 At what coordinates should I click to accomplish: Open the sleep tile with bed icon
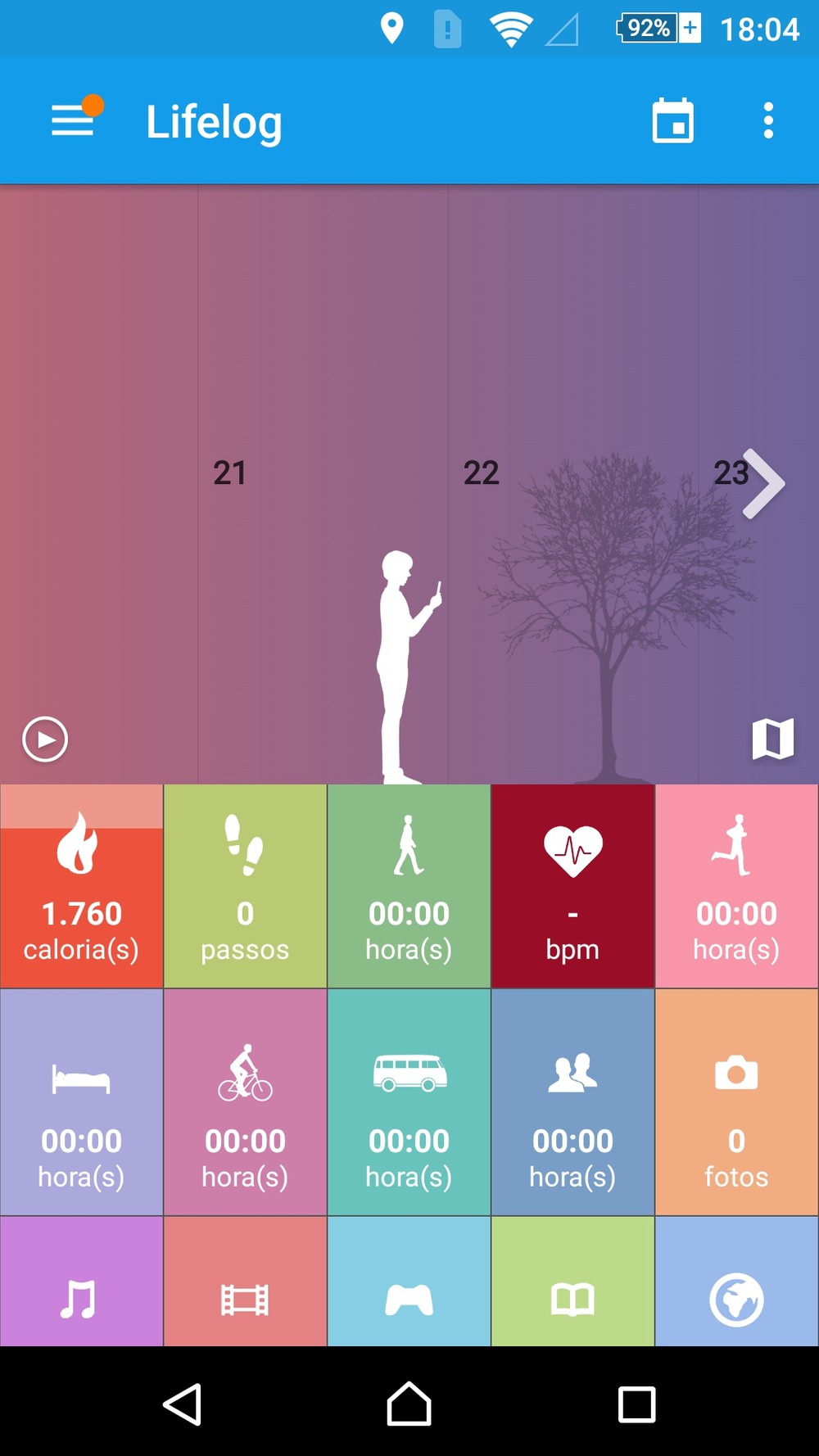[x=82, y=1102]
